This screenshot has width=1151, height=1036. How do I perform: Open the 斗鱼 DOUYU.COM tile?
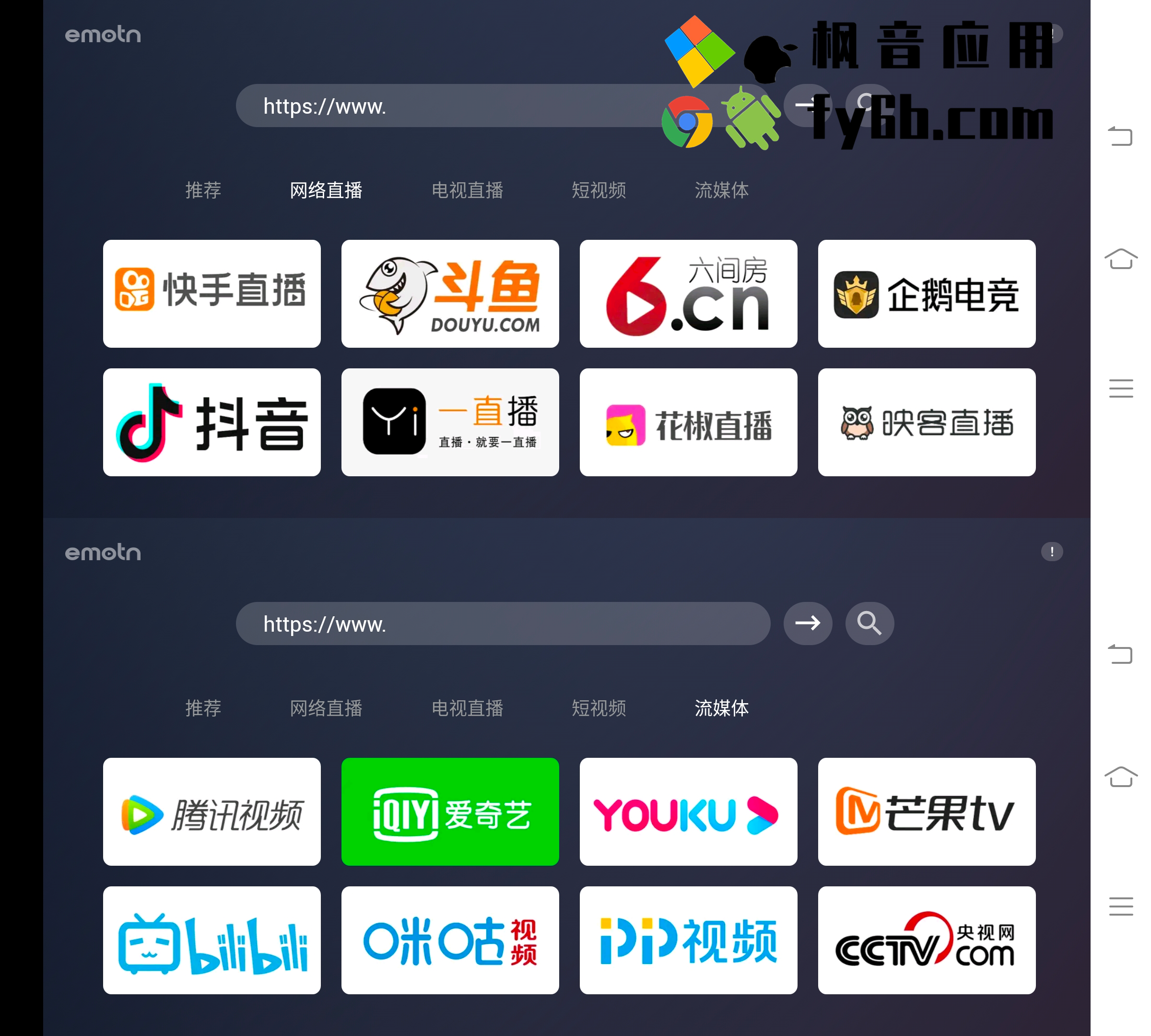coord(450,293)
